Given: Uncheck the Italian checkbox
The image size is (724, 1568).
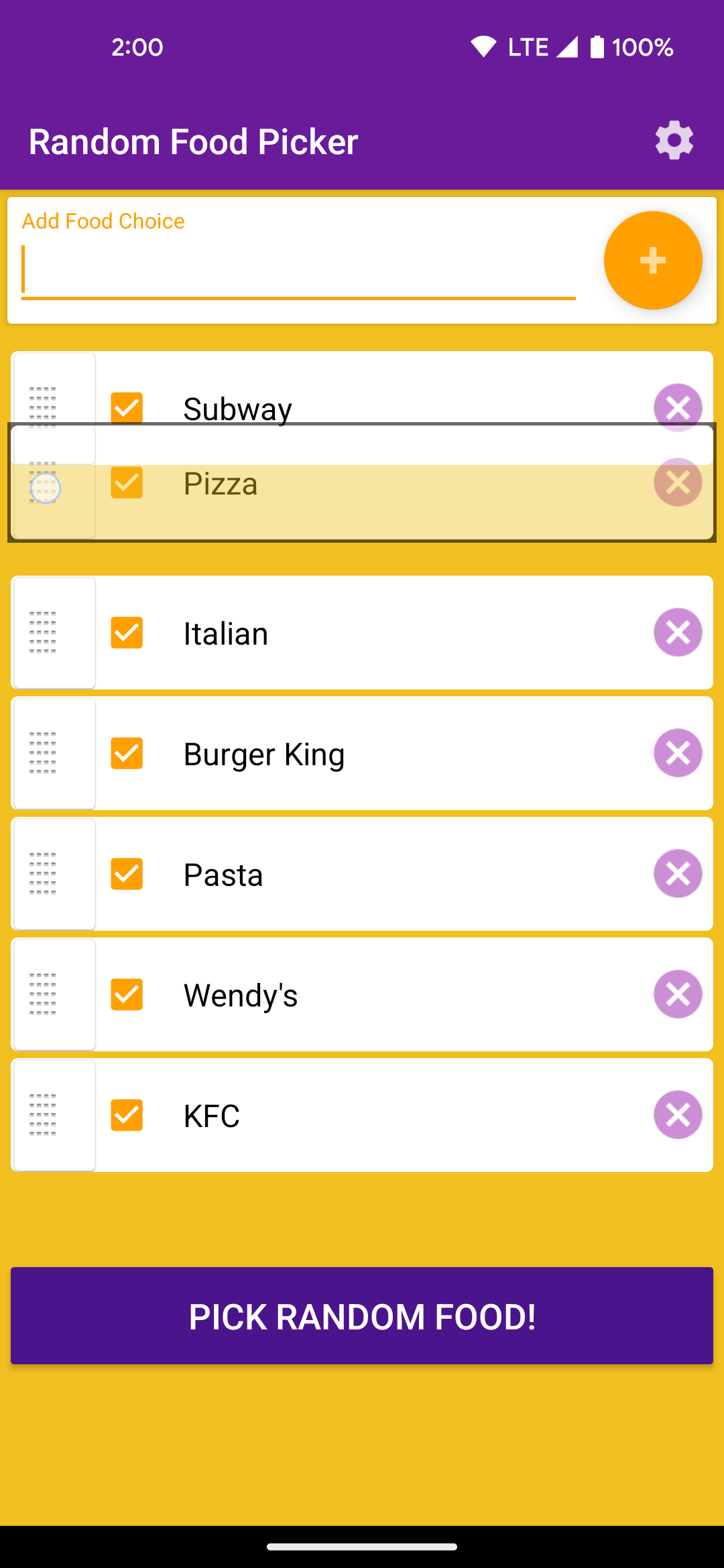Looking at the screenshot, I should 127,633.
